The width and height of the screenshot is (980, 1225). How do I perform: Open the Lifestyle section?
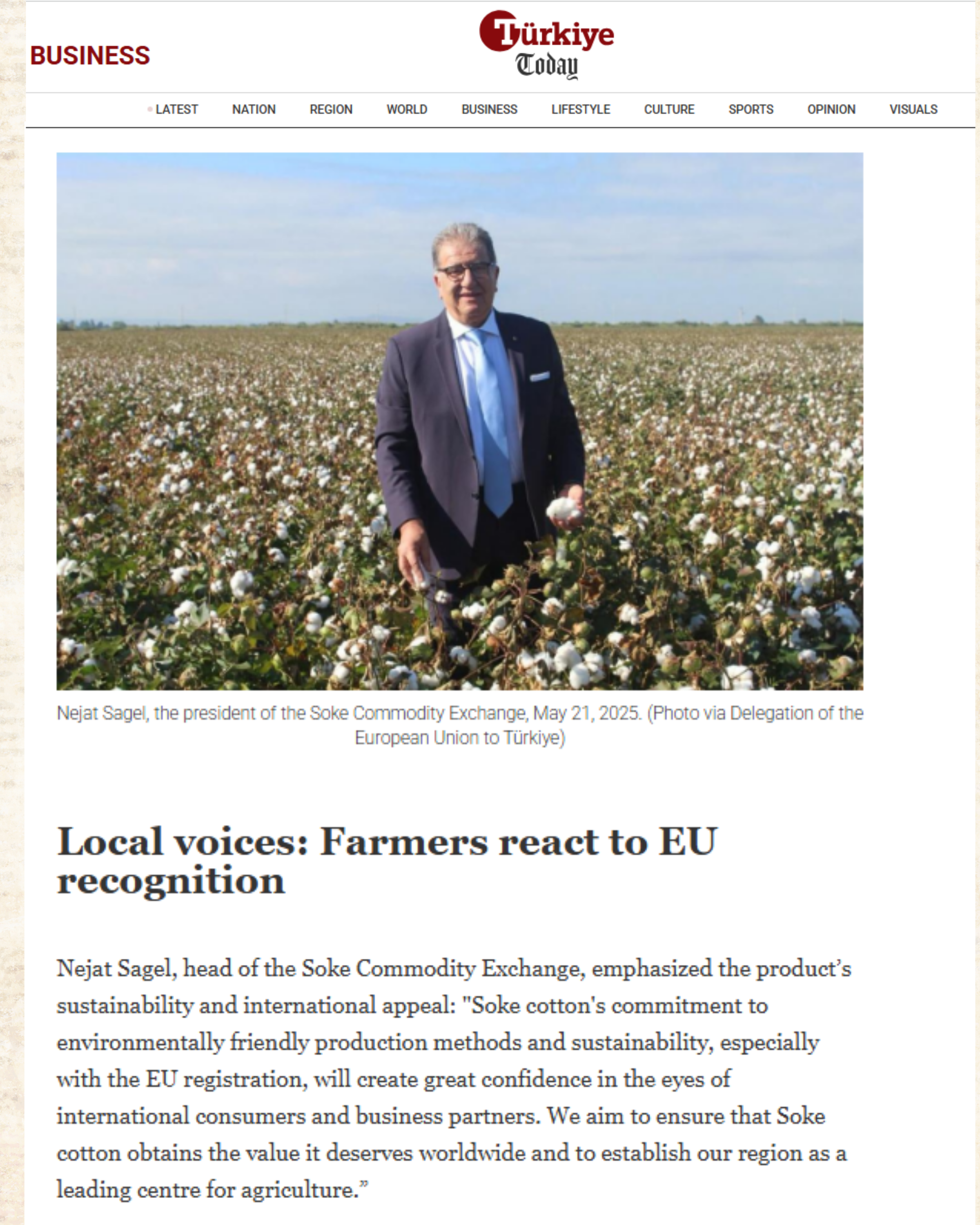[580, 109]
